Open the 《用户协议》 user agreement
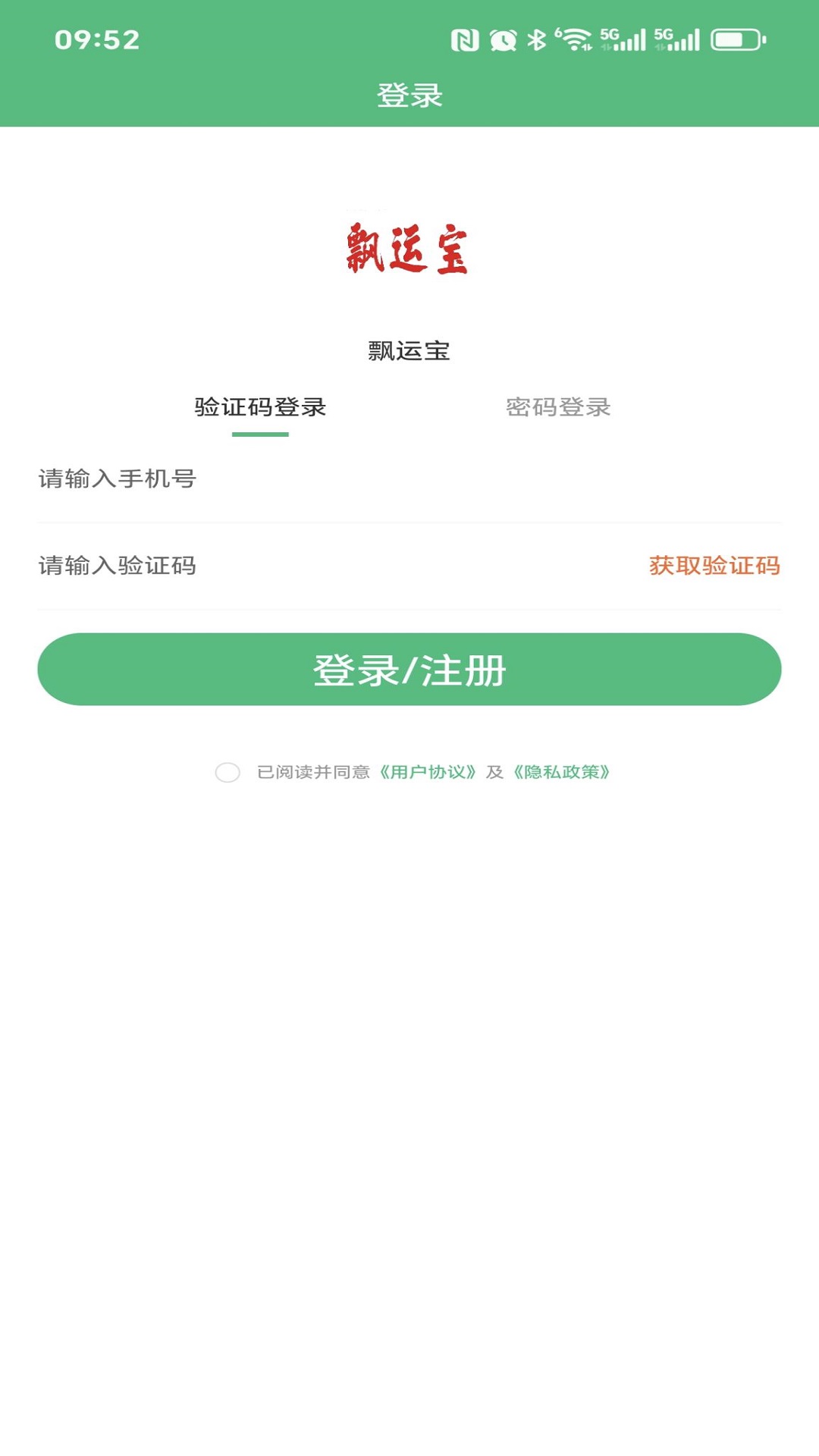Screen dimensions: 819x1456 [x=431, y=773]
